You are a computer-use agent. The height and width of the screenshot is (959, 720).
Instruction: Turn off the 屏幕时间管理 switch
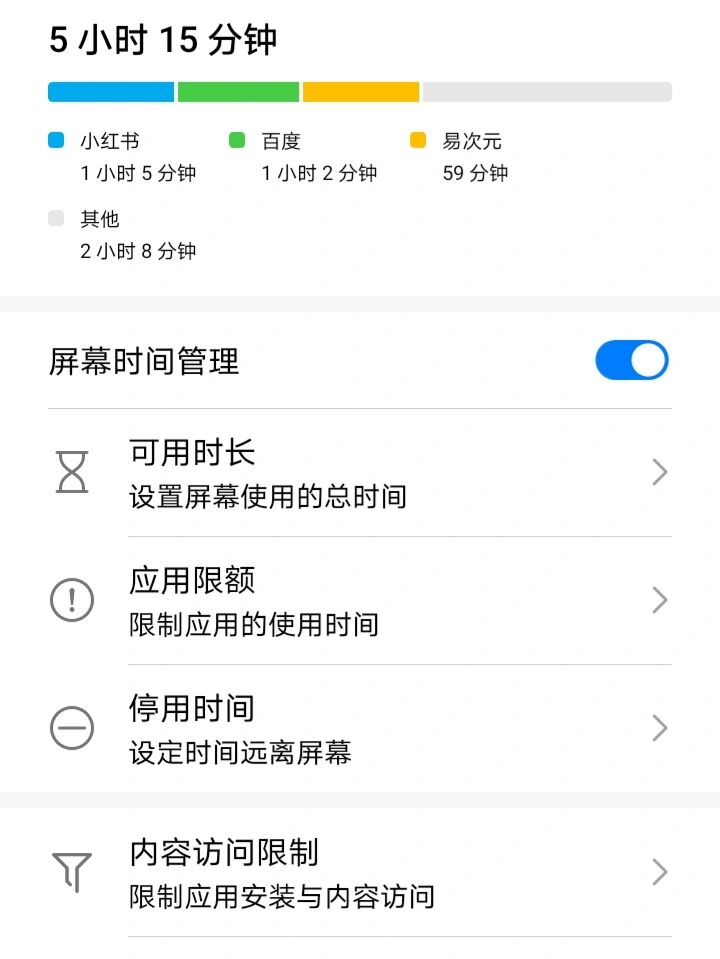tap(631, 361)
